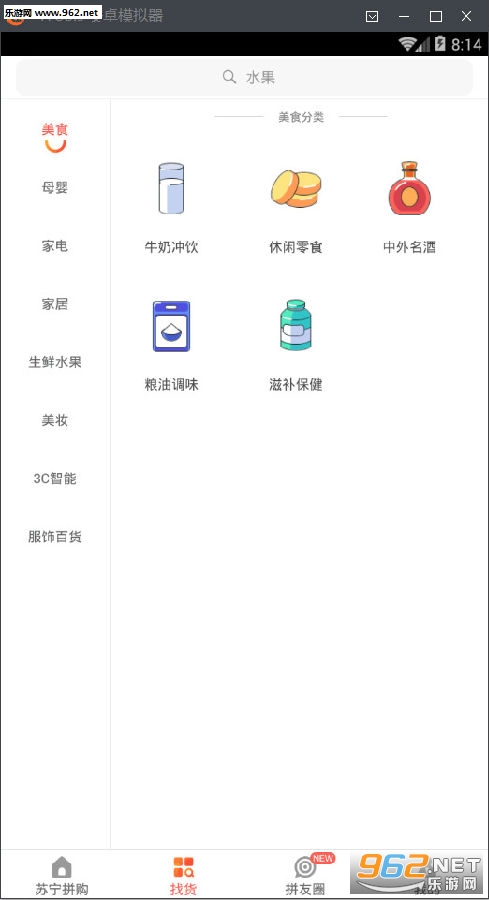Close the emulator window

coord(467,16)
